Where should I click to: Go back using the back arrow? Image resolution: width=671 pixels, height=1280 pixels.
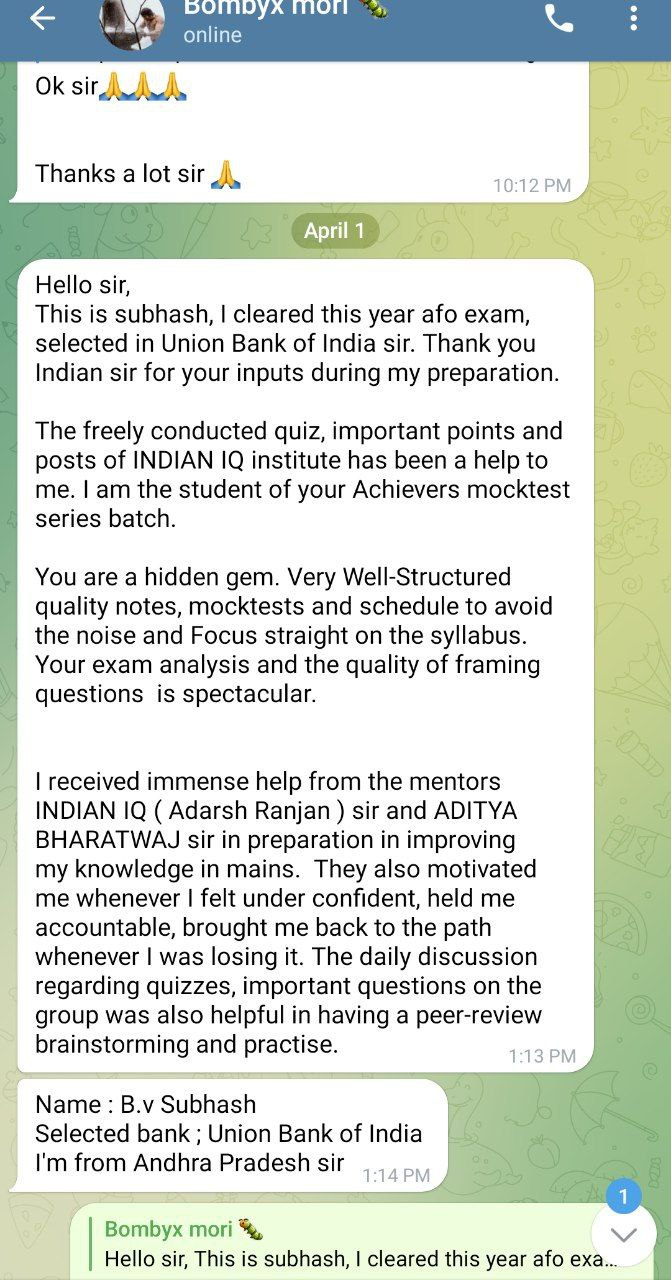tap(42, 18)
